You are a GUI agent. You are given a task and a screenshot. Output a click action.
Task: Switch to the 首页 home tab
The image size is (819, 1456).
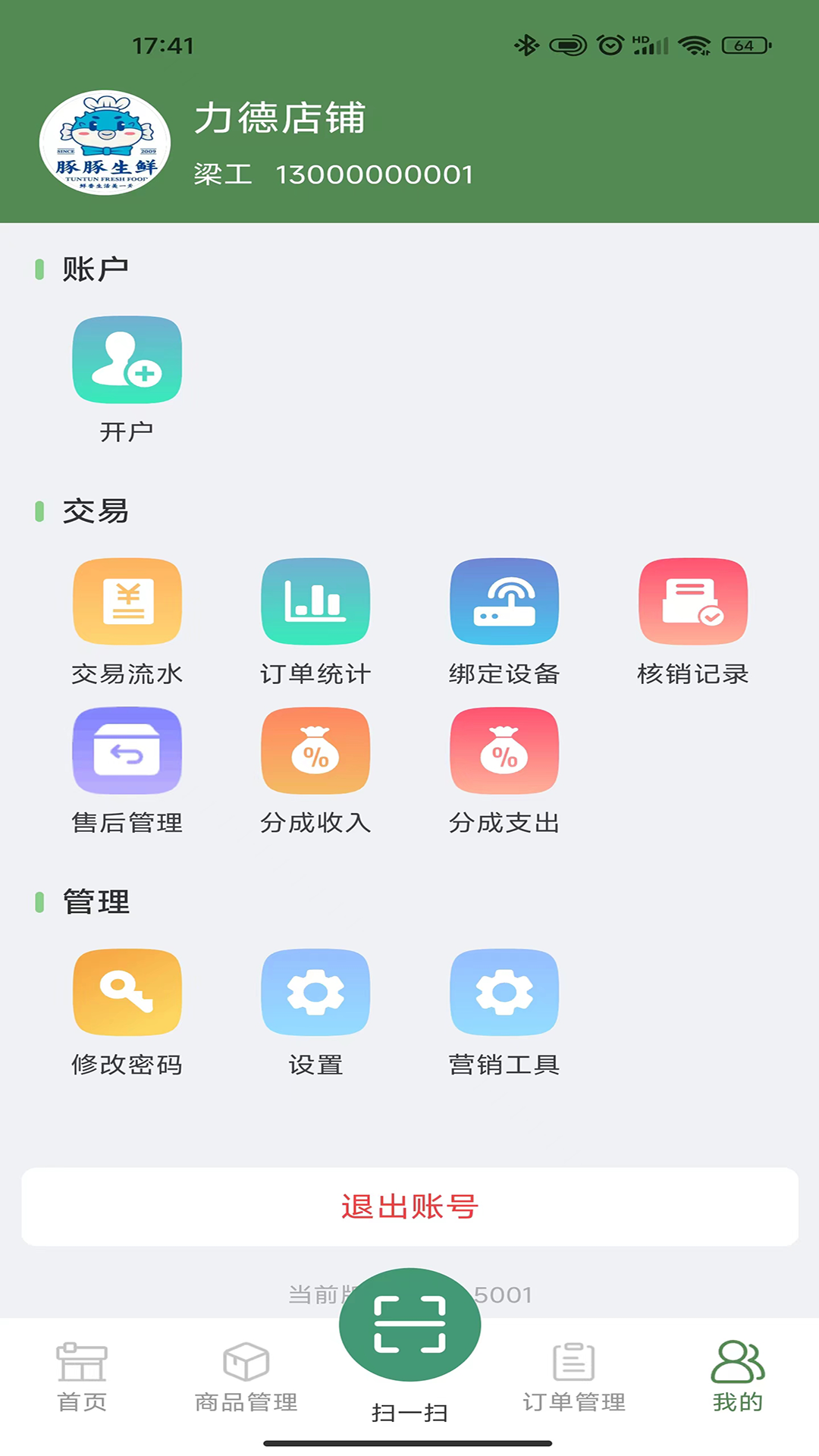pos(82,1377)
